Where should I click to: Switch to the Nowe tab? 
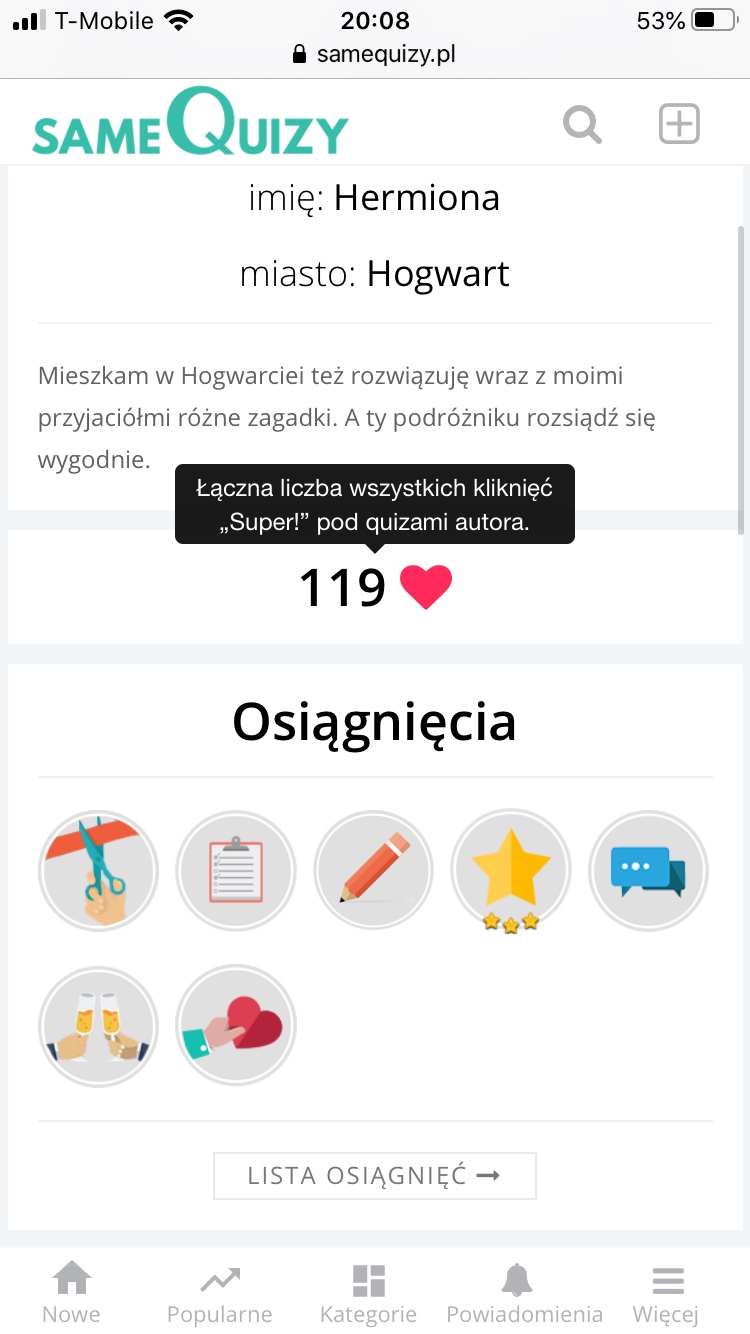(72, 1292)
